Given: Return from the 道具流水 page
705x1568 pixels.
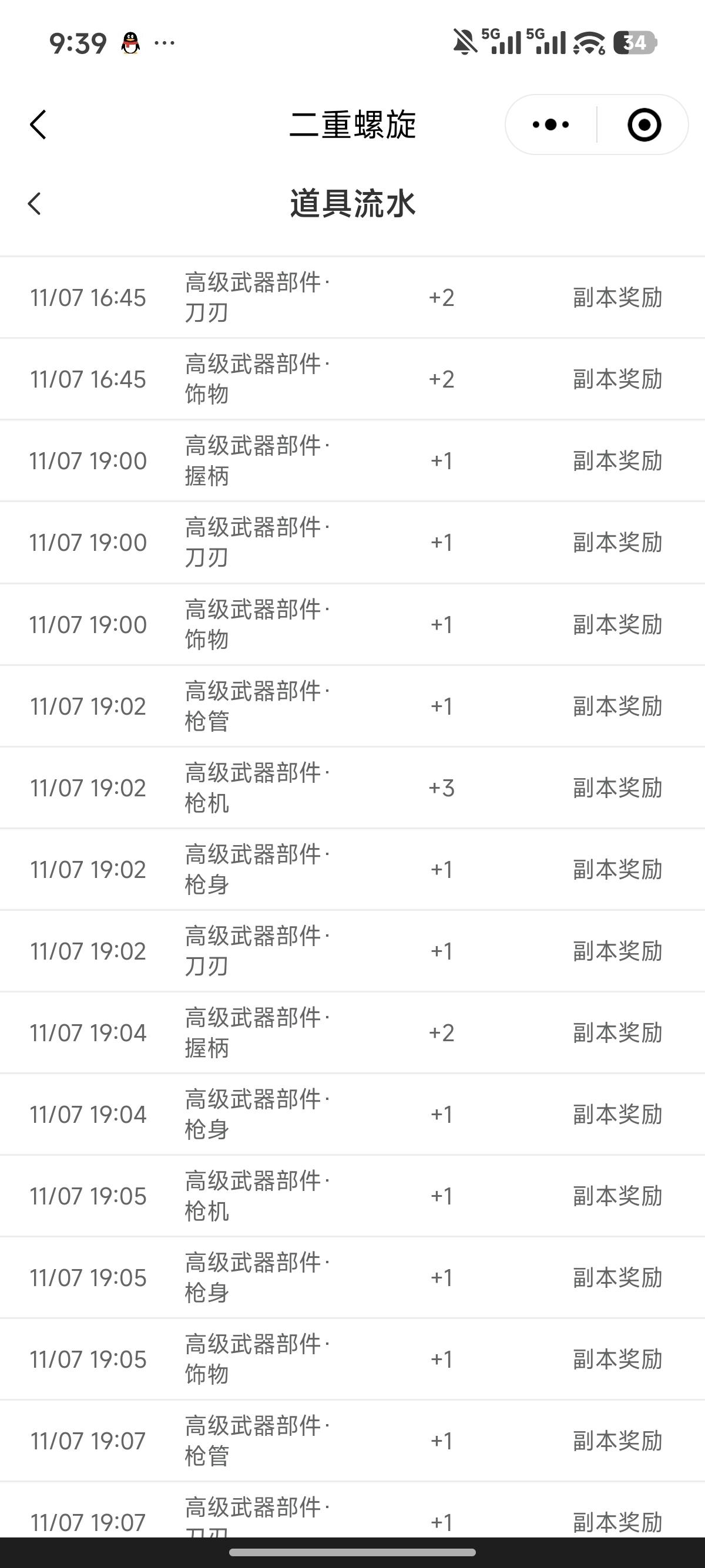Looking at the screenshot, I should tap(35, 203).
